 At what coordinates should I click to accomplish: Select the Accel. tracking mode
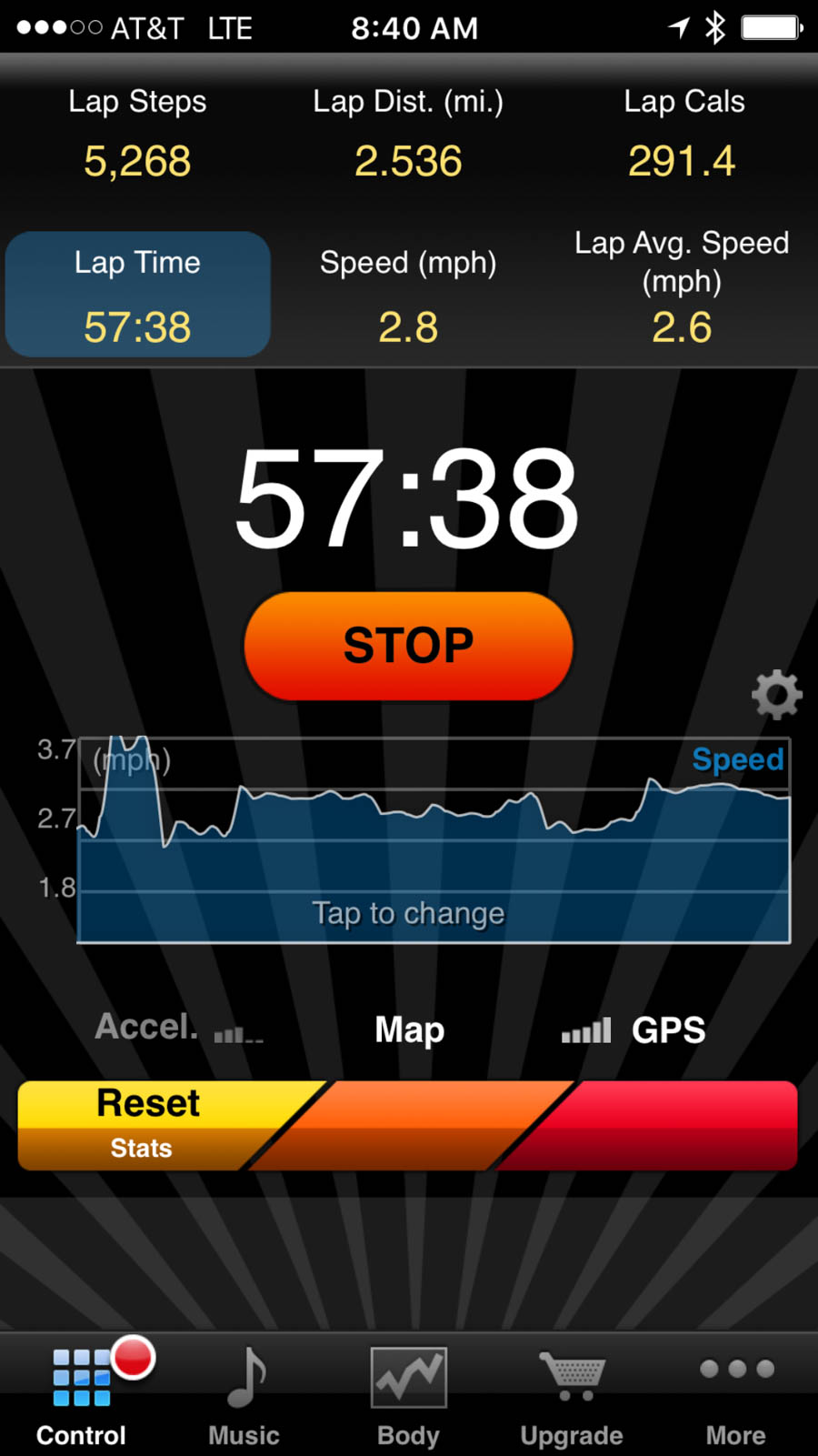point(178,1029)
